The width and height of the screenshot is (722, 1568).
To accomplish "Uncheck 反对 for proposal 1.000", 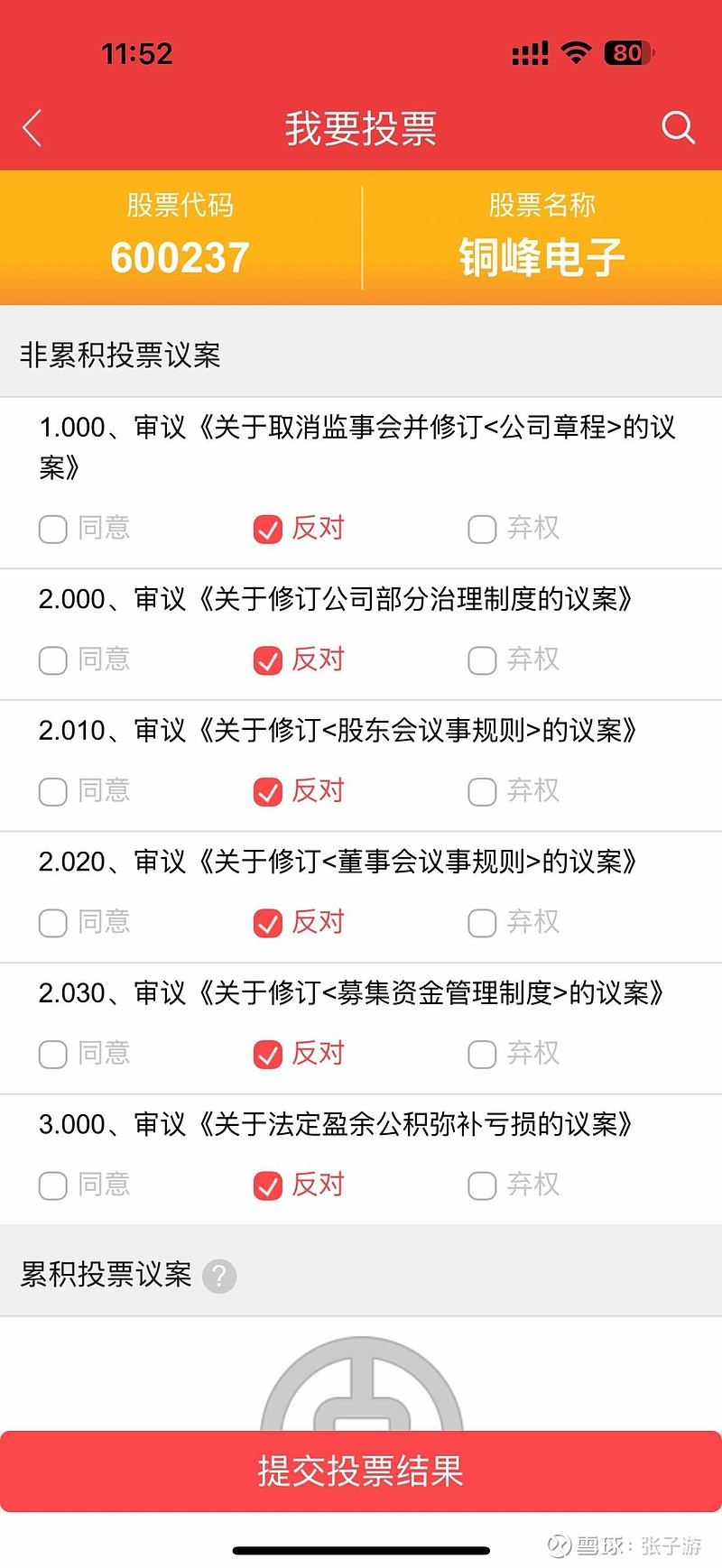I will 268,529.
